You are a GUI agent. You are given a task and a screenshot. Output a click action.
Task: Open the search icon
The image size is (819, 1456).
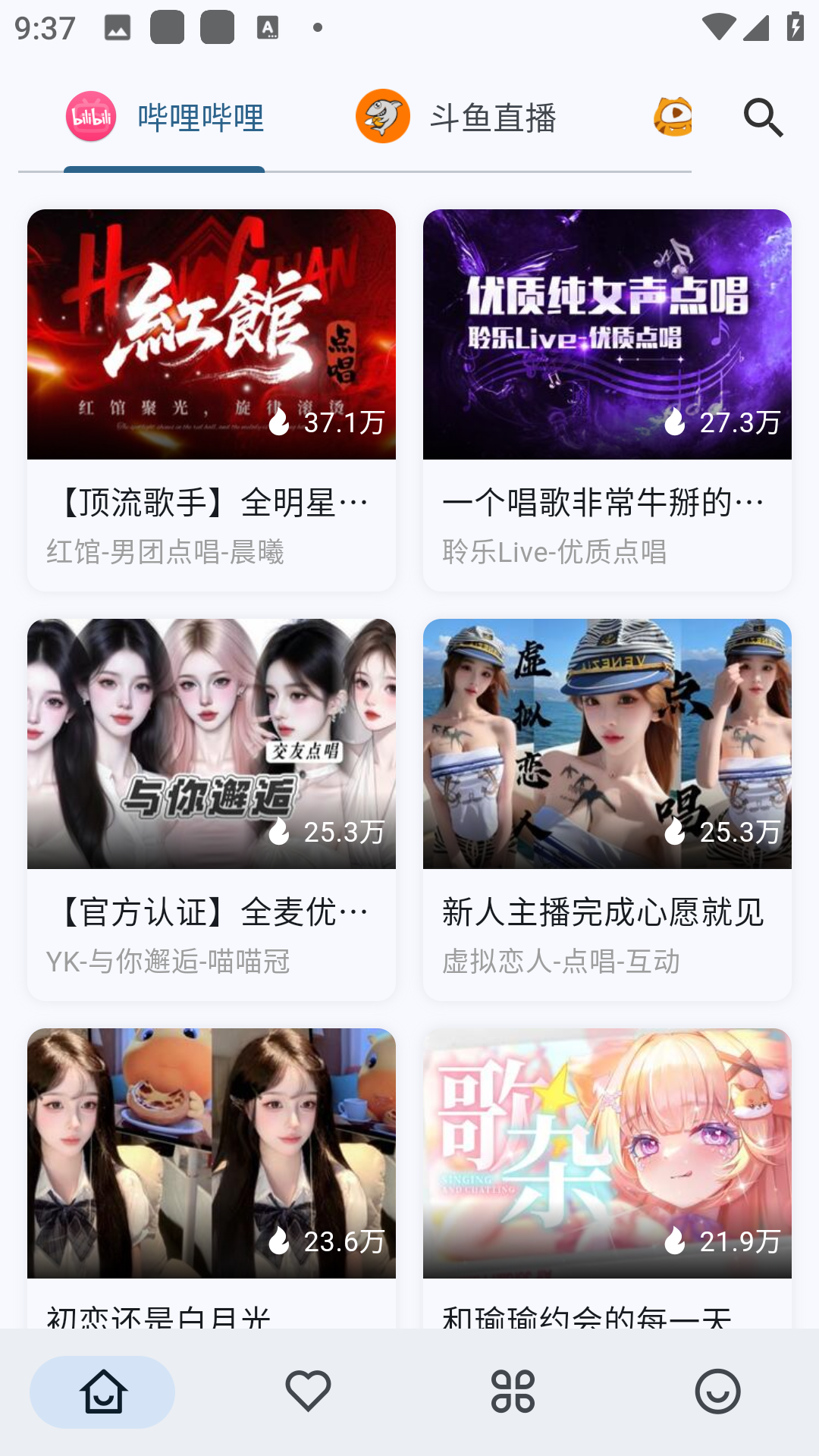pos(763,118)
